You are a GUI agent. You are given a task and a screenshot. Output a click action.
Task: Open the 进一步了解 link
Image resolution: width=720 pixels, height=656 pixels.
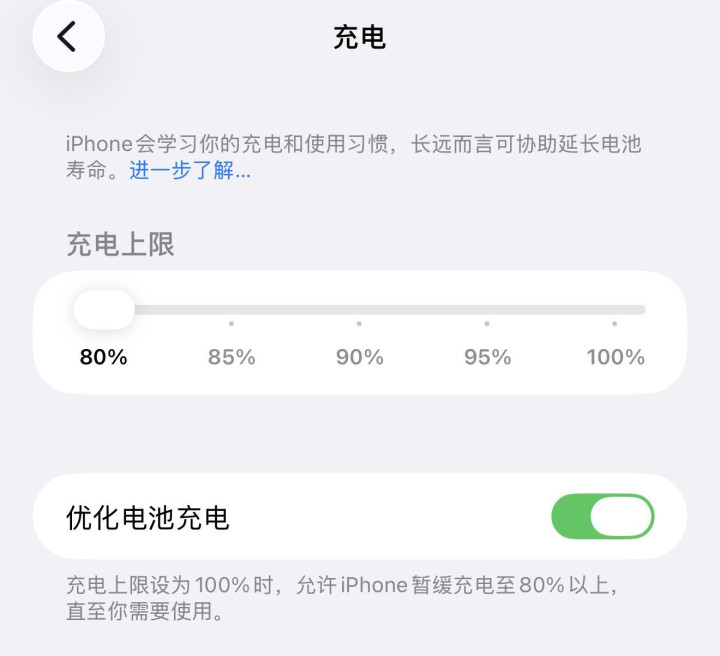190,171
